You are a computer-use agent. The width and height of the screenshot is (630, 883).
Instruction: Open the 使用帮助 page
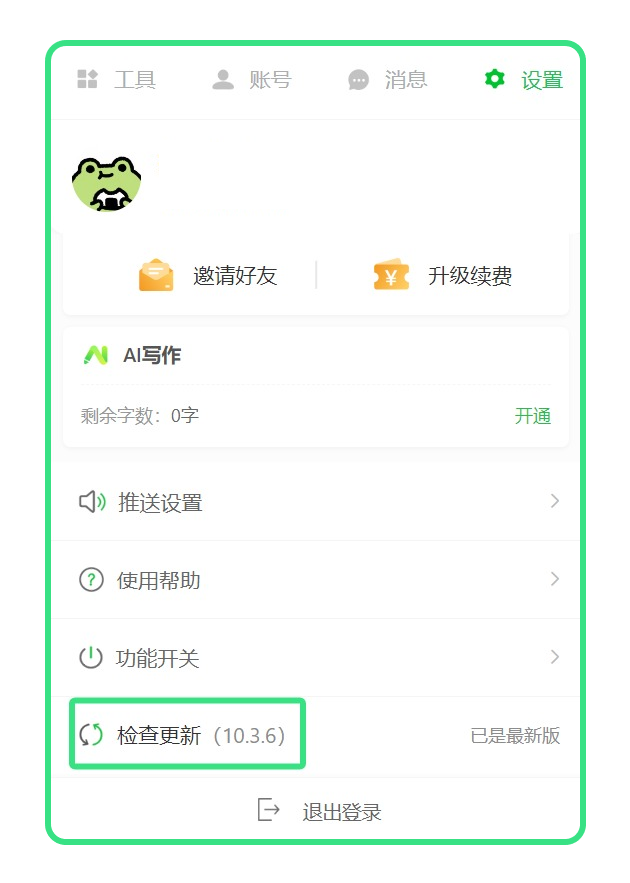pos(315,580)
